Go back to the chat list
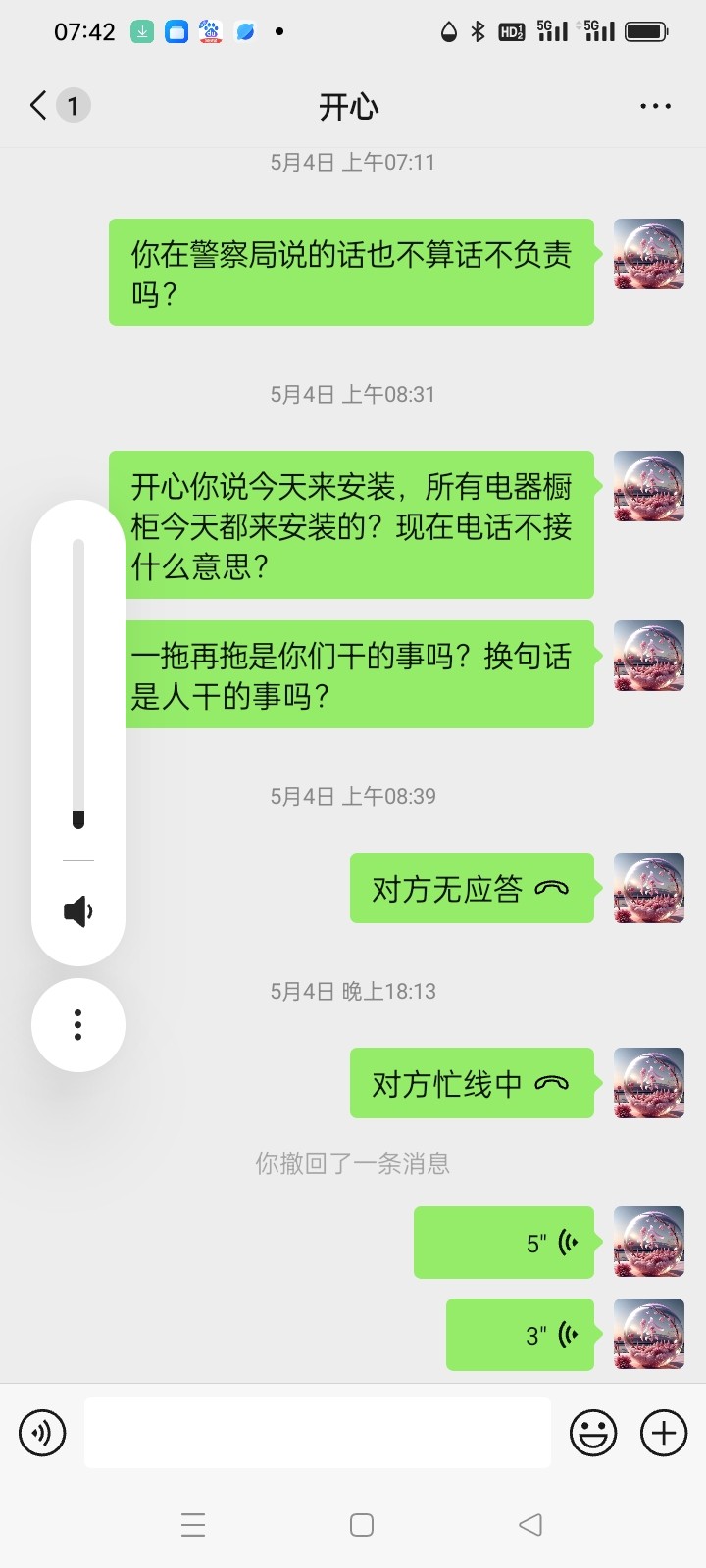This screenshot has height=1568, width=706. 39,105
